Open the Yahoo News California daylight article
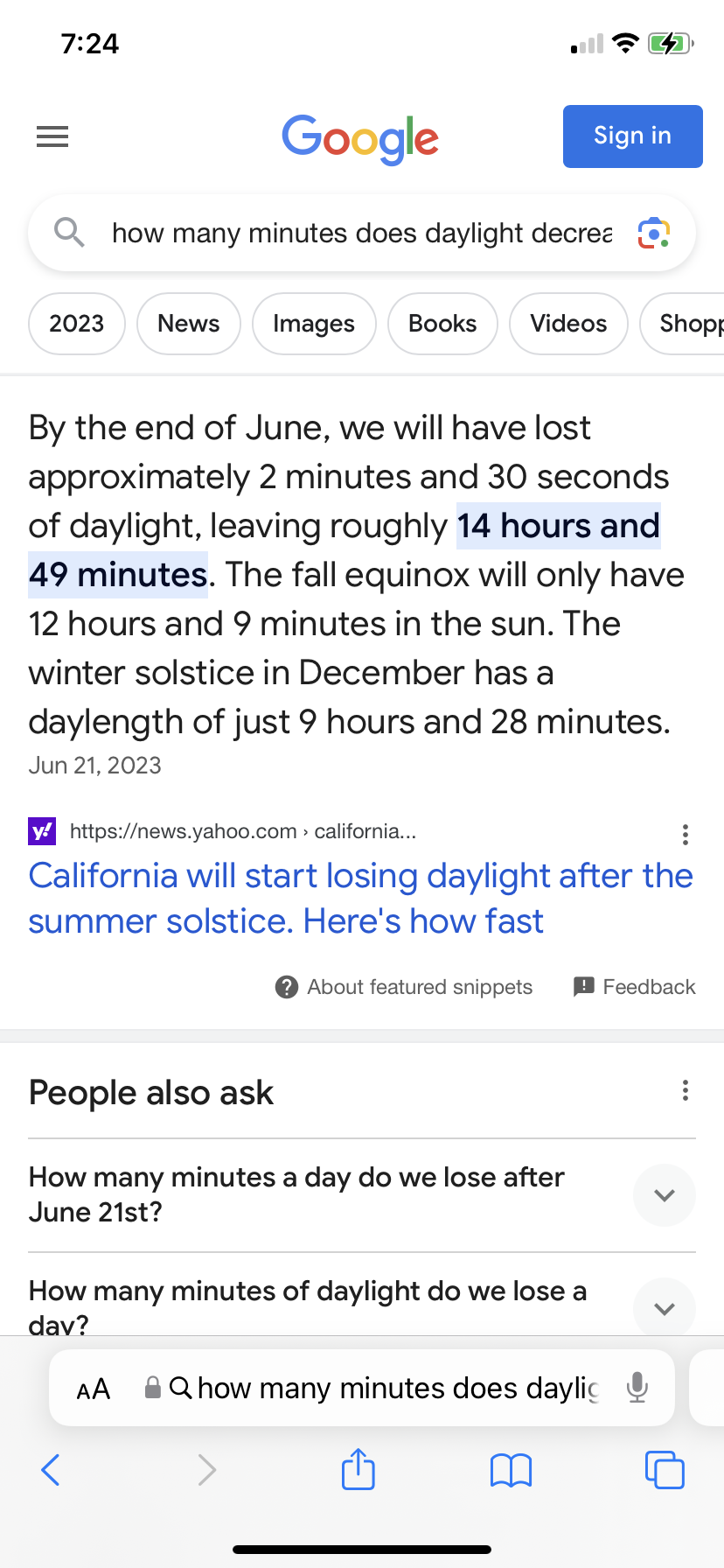Screen dimensions: 724x1568 360,898
